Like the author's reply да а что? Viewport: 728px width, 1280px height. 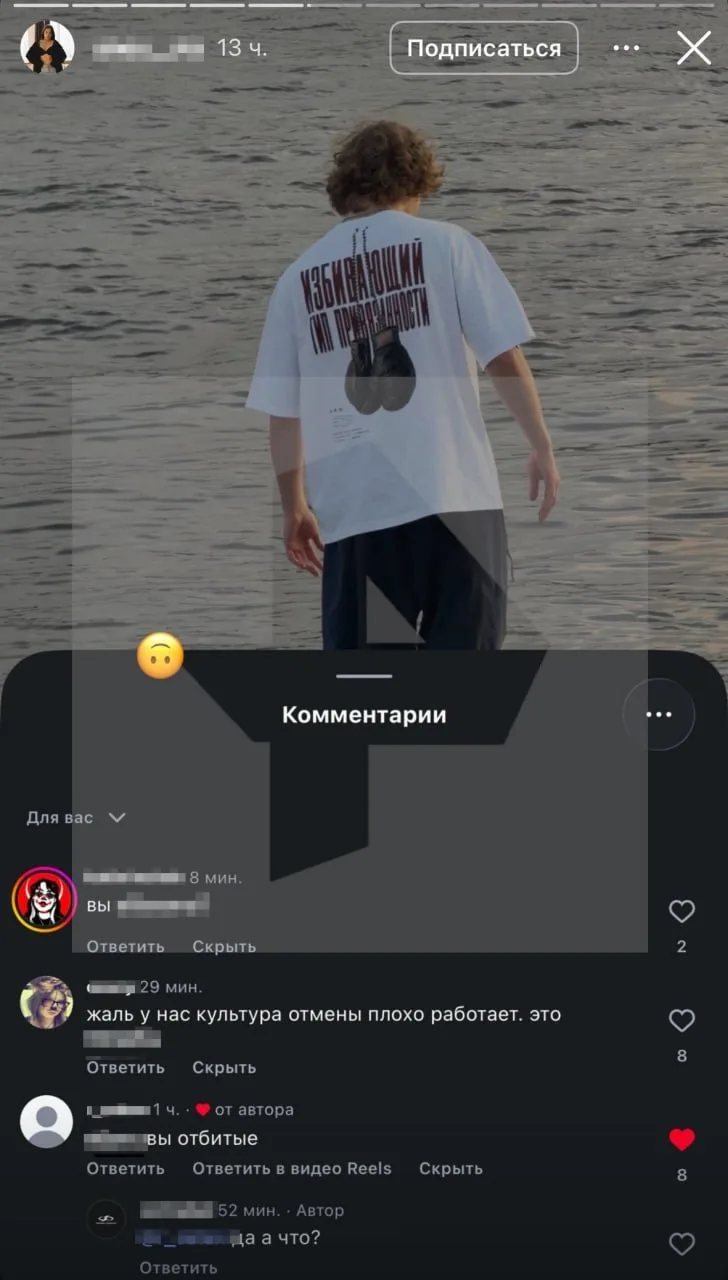[x=682, y=1244]
